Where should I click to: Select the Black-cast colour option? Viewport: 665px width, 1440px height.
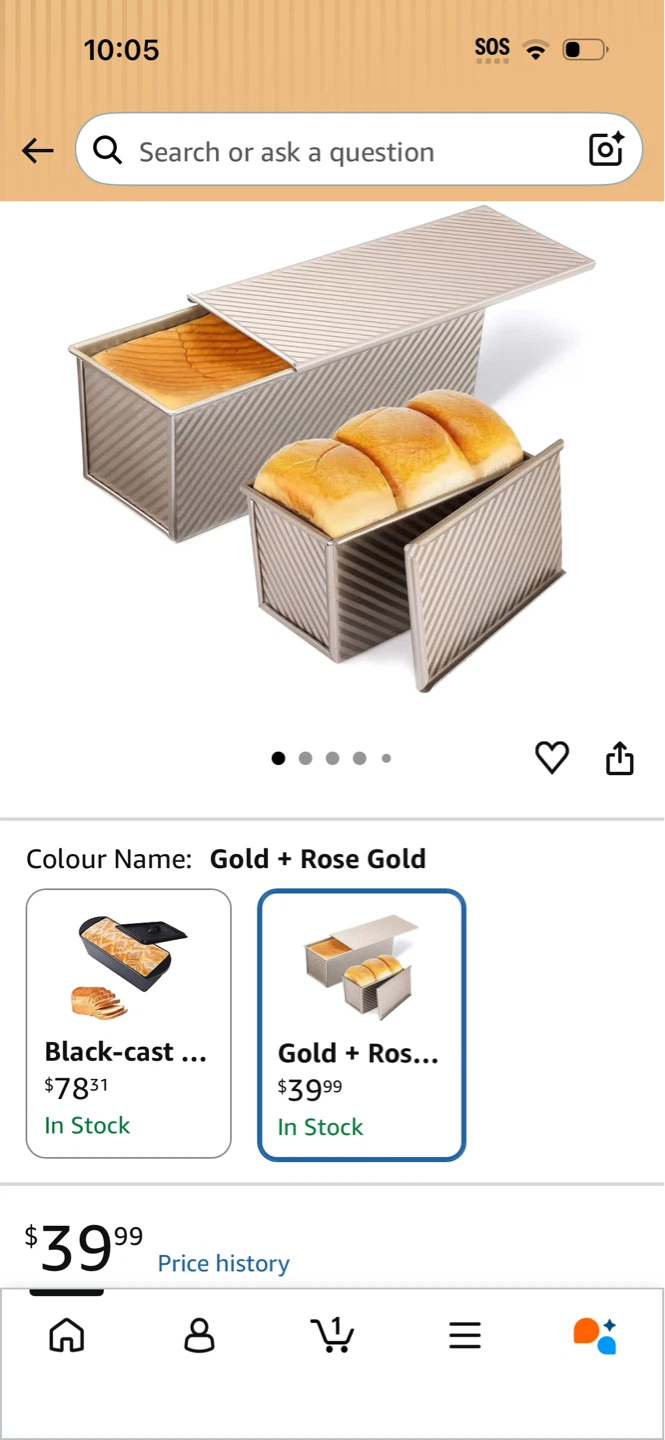tap(129, 1023)
